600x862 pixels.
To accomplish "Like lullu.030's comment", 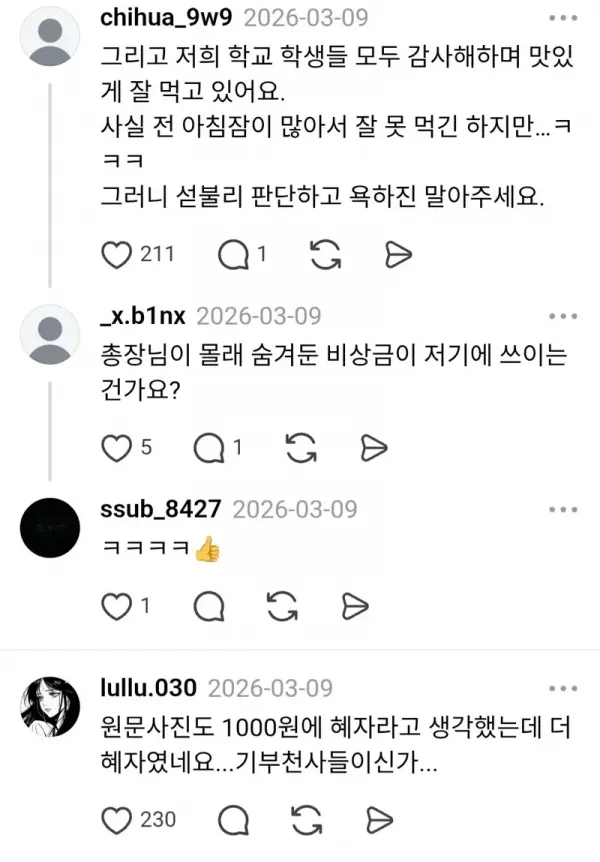I will (x=117, y=819).
